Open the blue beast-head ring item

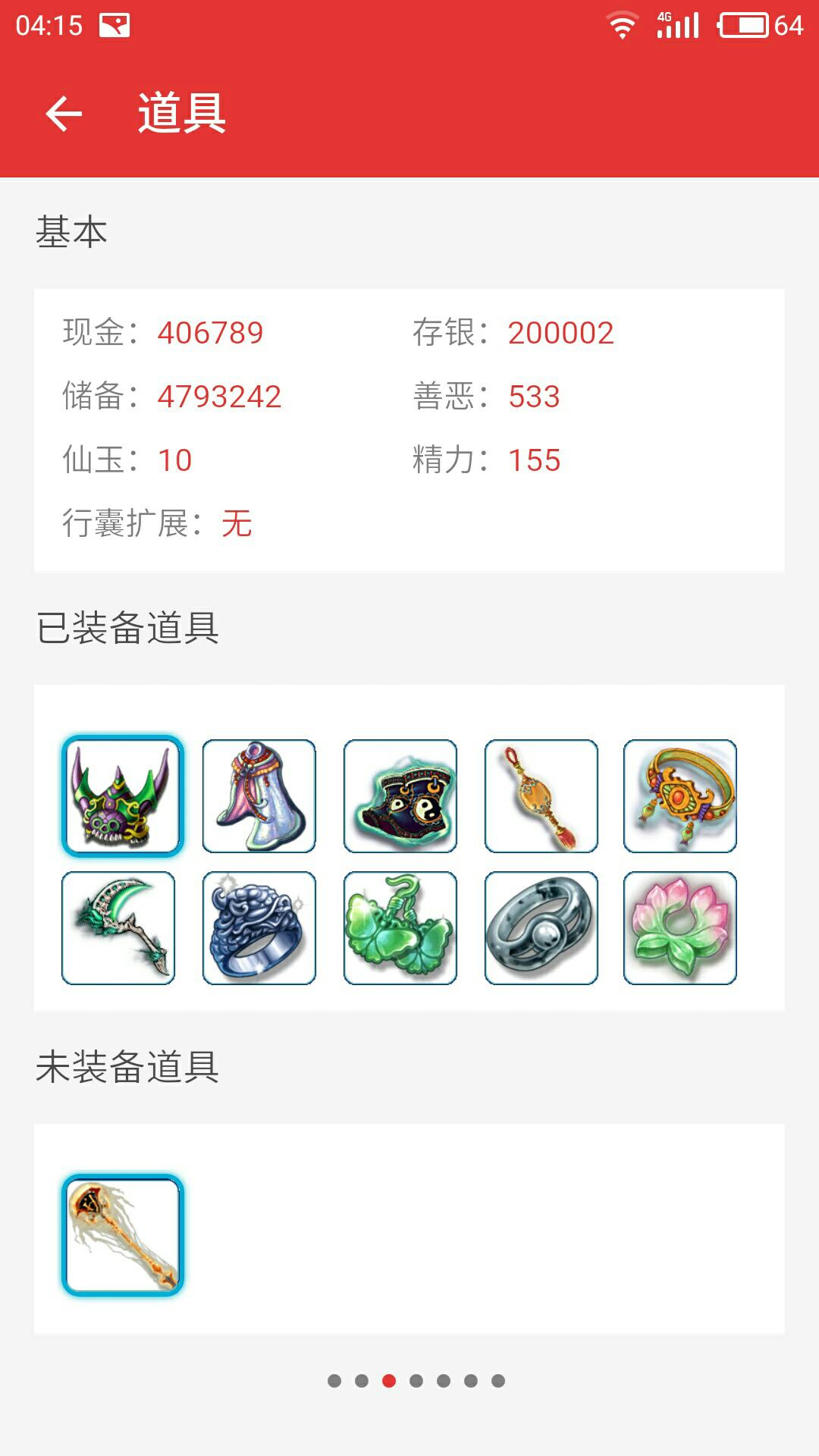point(259,928)
